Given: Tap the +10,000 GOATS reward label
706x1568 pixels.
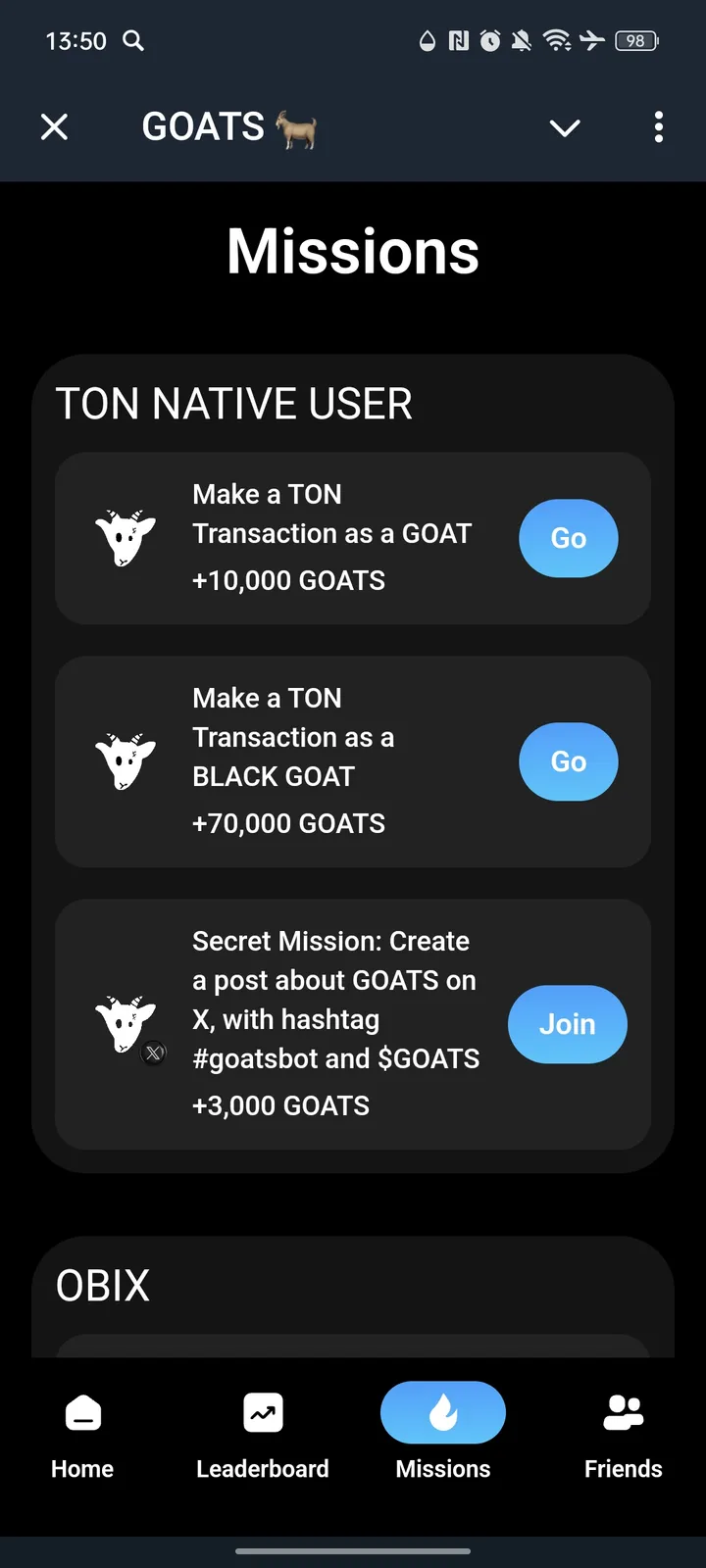Looking at the screenshot, I should [x=288, y=579].
